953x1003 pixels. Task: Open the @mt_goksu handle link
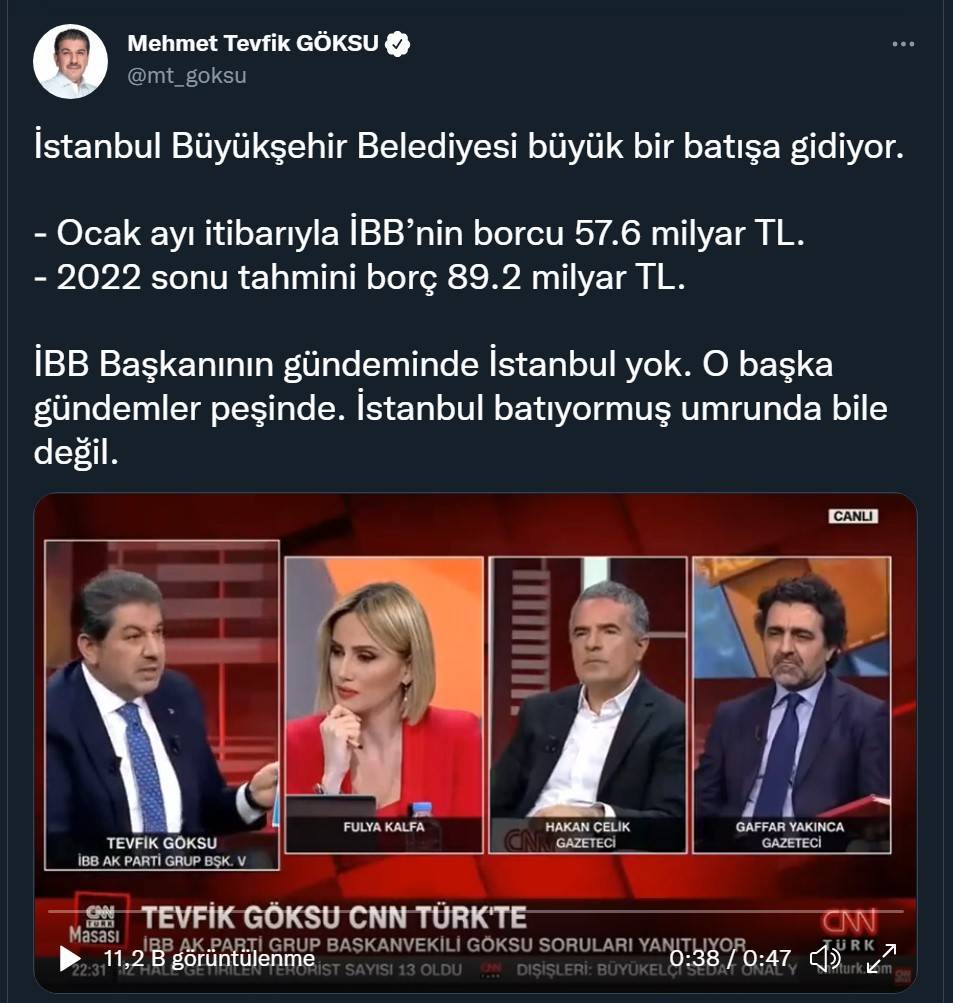click(x=187, y=76)
